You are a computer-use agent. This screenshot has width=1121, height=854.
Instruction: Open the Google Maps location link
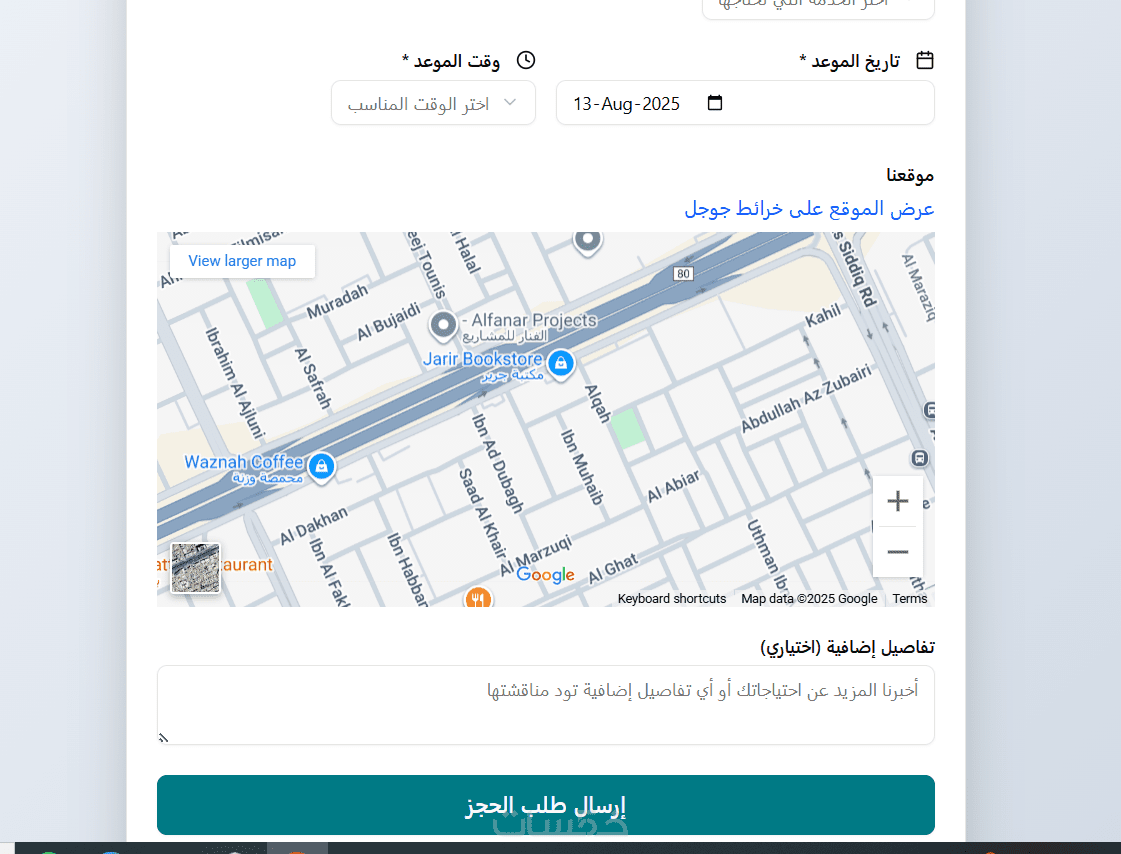pos(809,208)
